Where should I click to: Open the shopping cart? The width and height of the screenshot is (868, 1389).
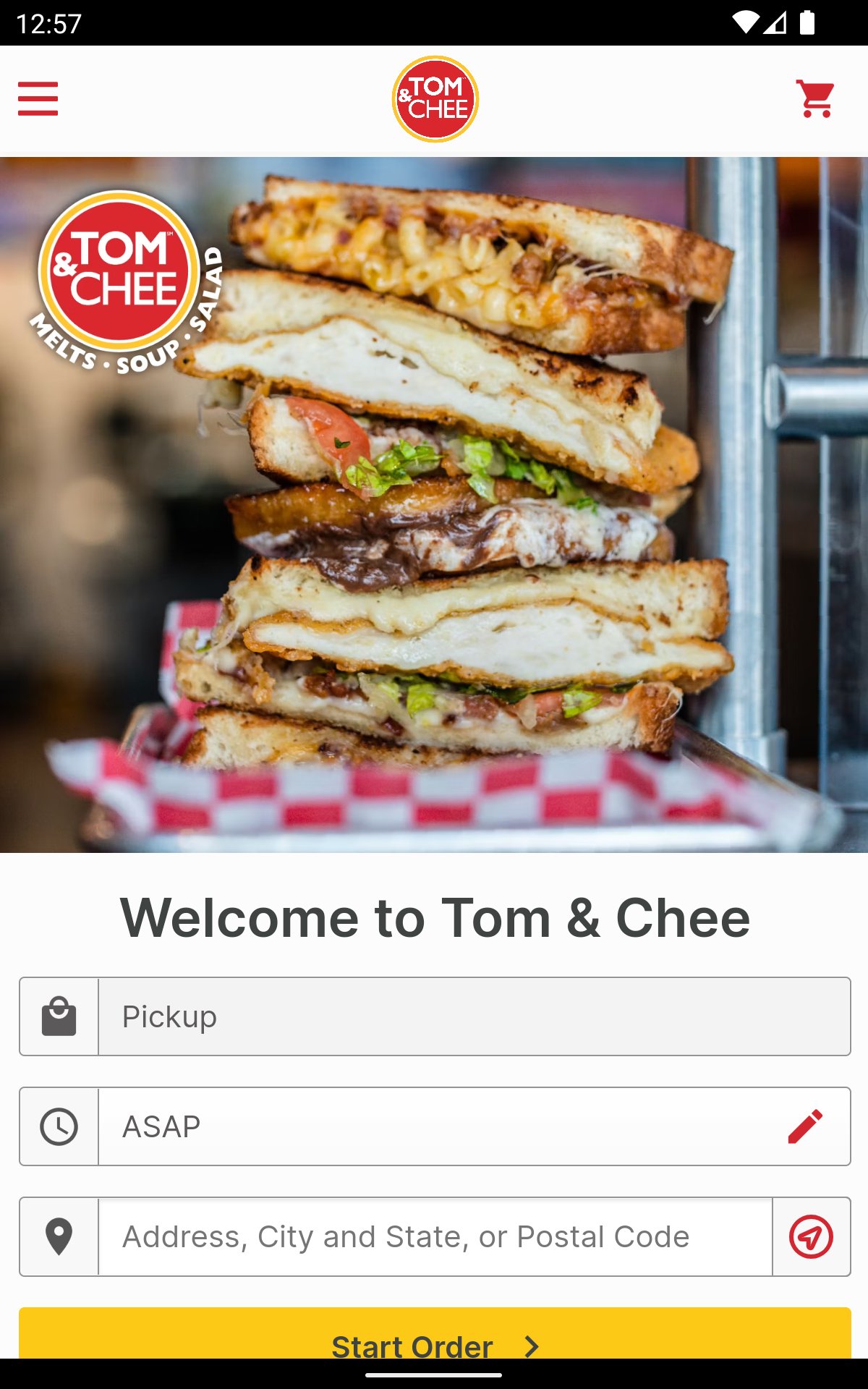tap(815, 99)
